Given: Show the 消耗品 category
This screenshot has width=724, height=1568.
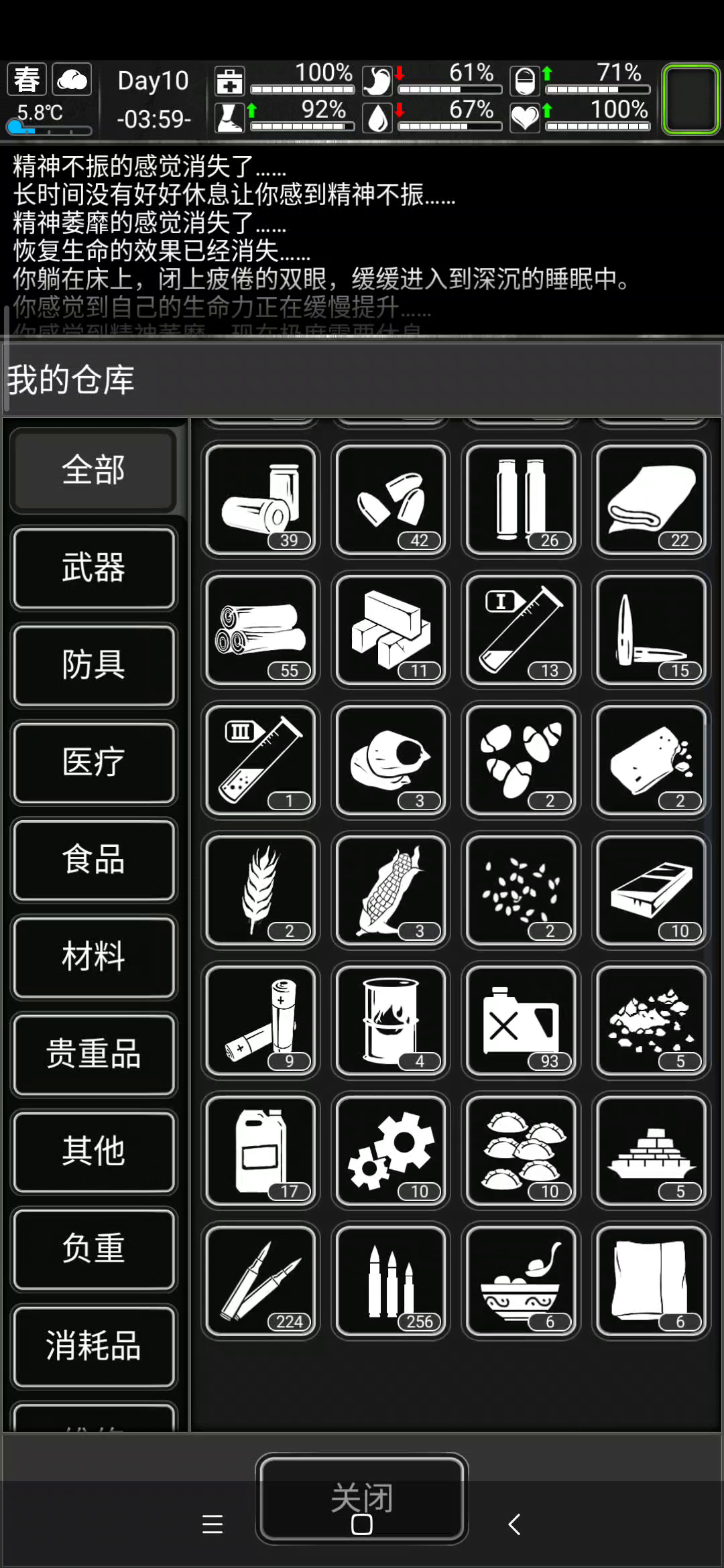Looking at the screenshot, I should pos(94,1346).
